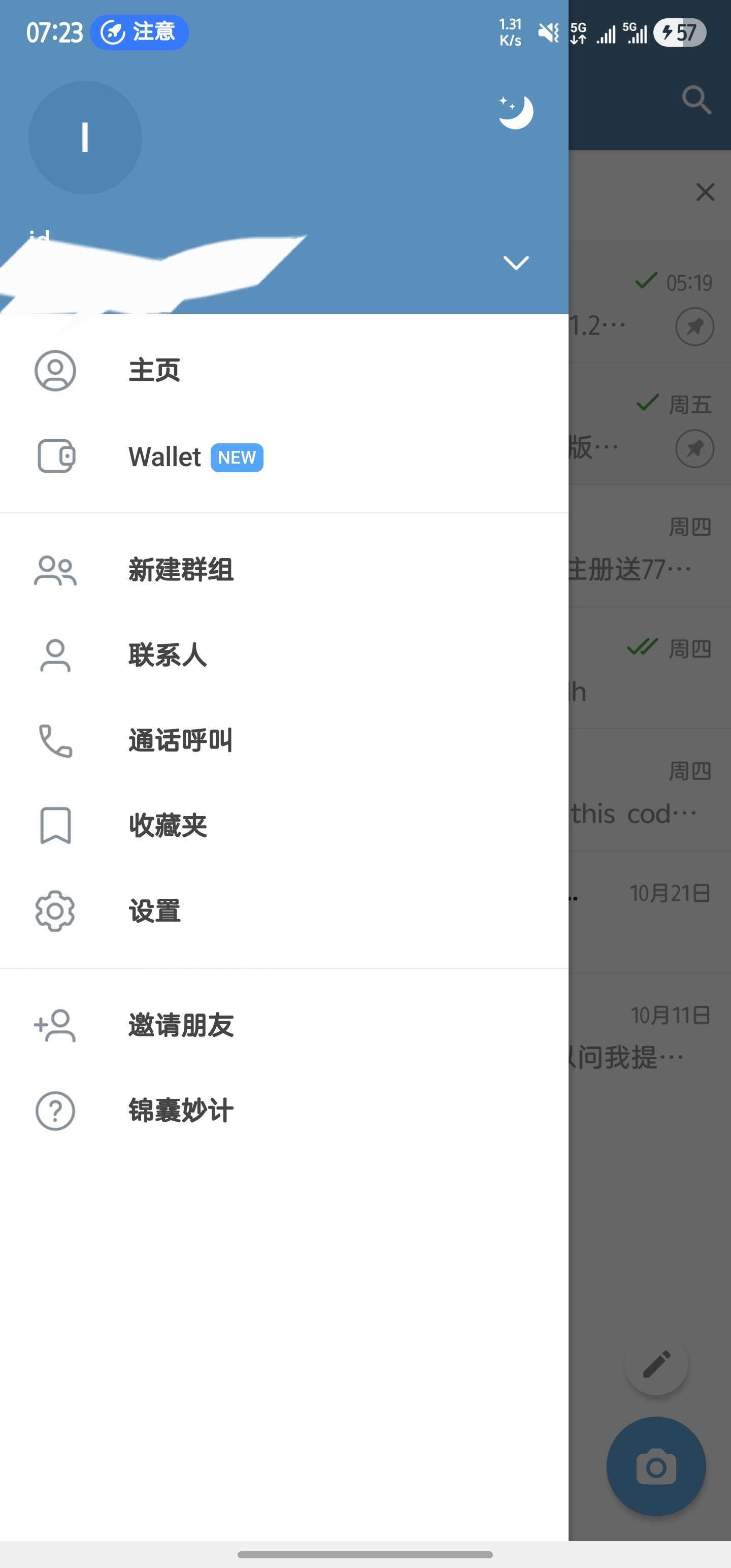Open 联系人 contacts list
The width and height of the screenshot is (731, 1568).
tap(168, 655)
